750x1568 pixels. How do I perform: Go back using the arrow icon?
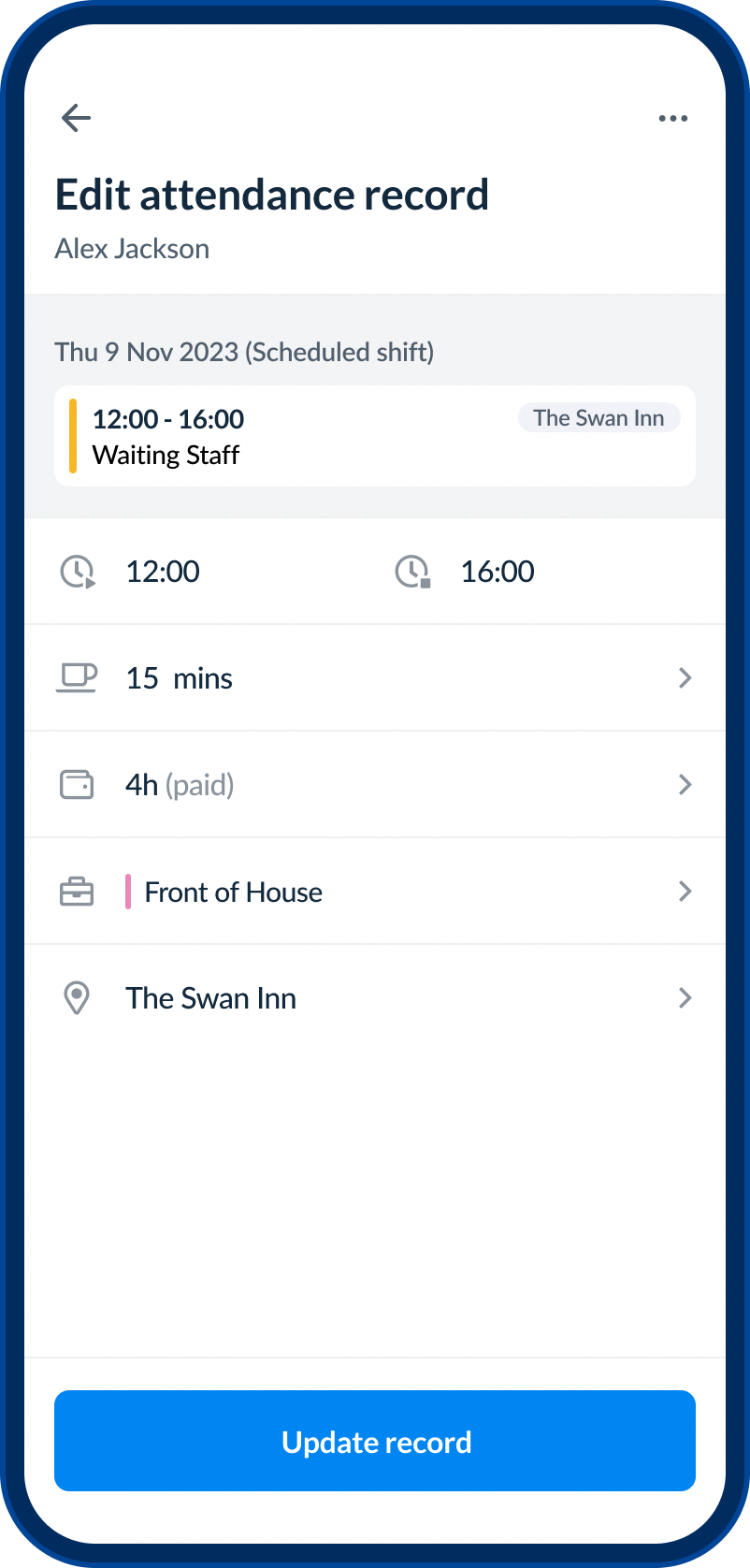point(76,118)
